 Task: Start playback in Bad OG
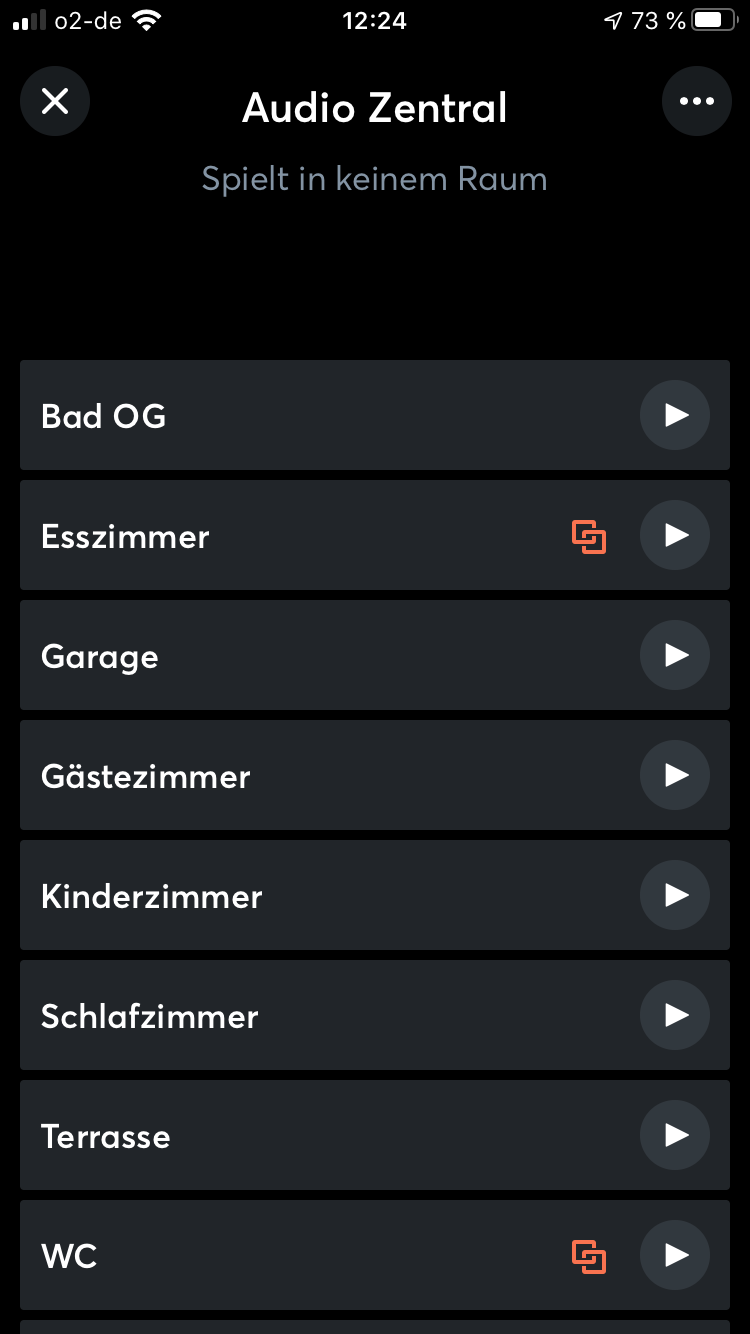[x=675, y=415]
